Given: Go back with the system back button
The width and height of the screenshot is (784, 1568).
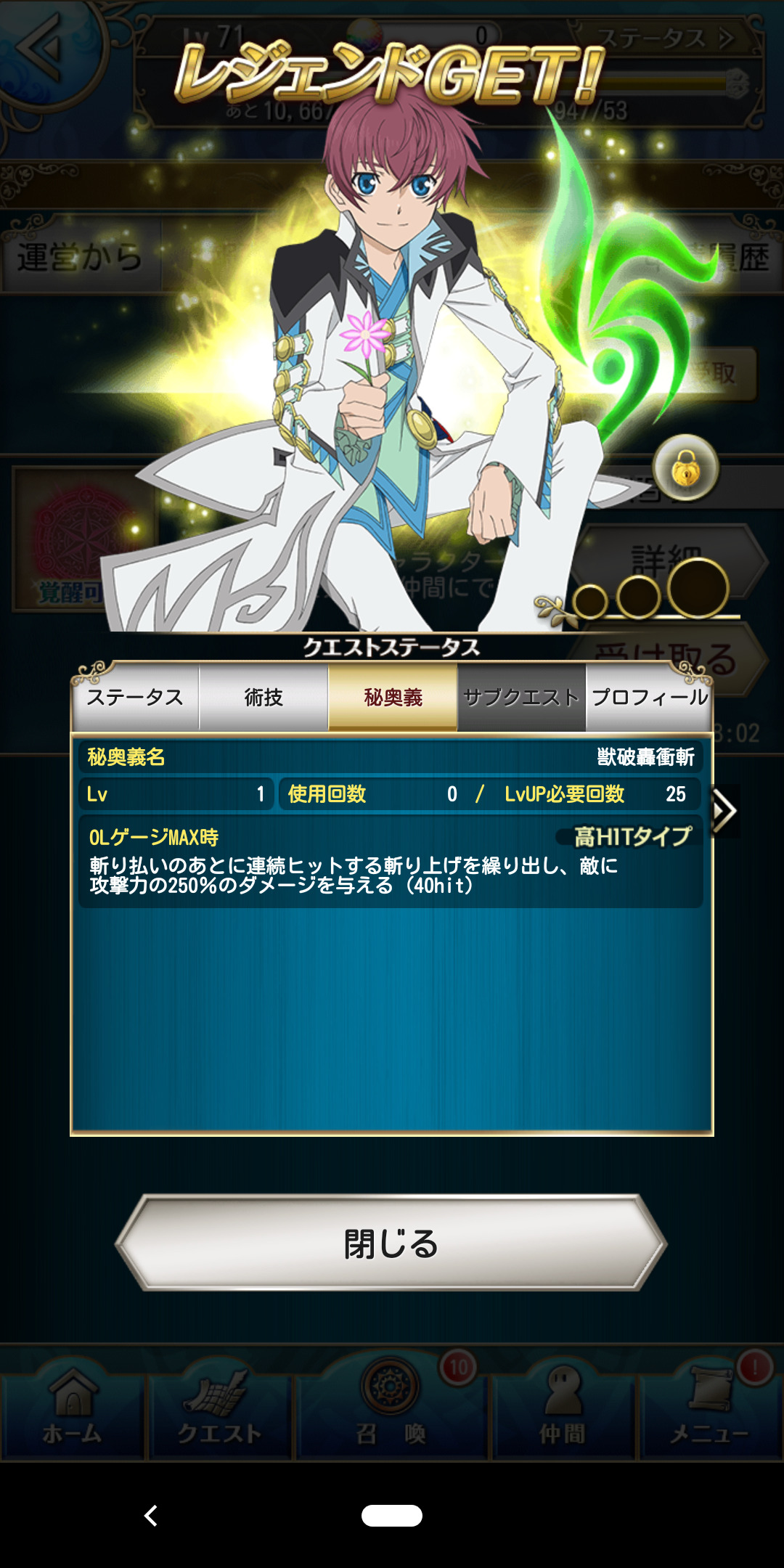Looking at the screenshot, I should tap(151, 1516).
